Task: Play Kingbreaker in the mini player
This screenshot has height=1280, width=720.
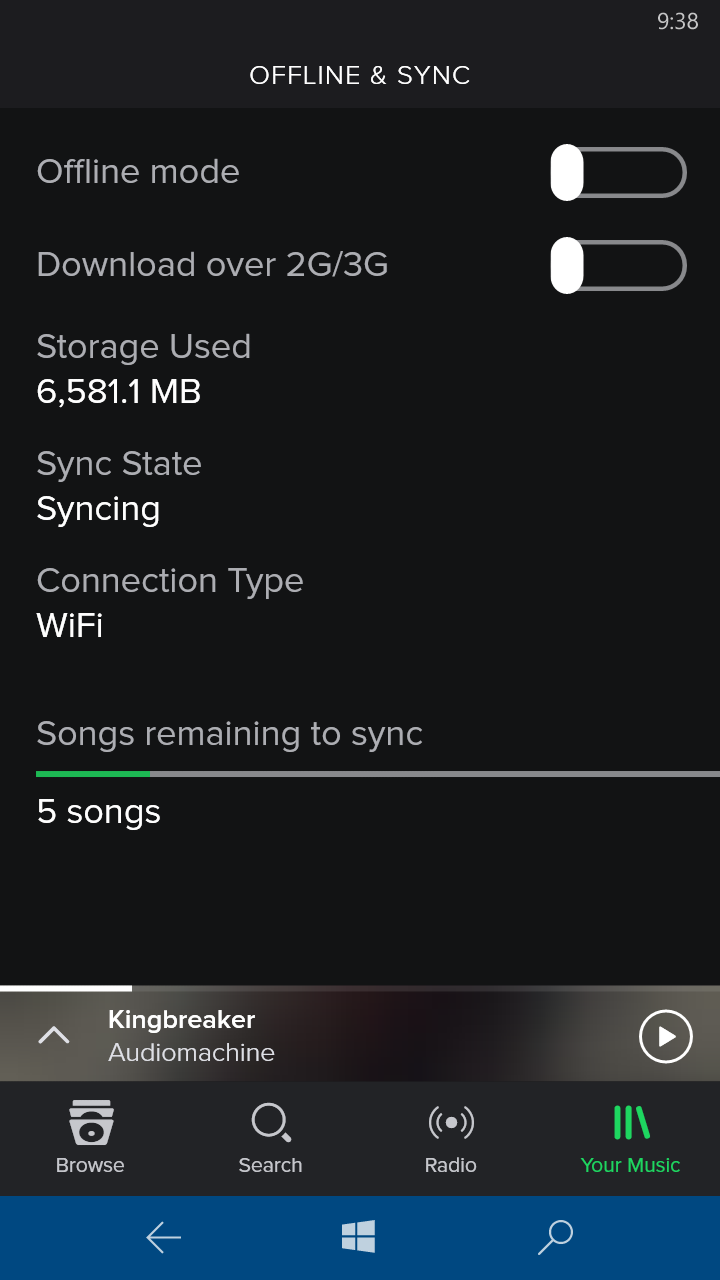Action: 666,1036
